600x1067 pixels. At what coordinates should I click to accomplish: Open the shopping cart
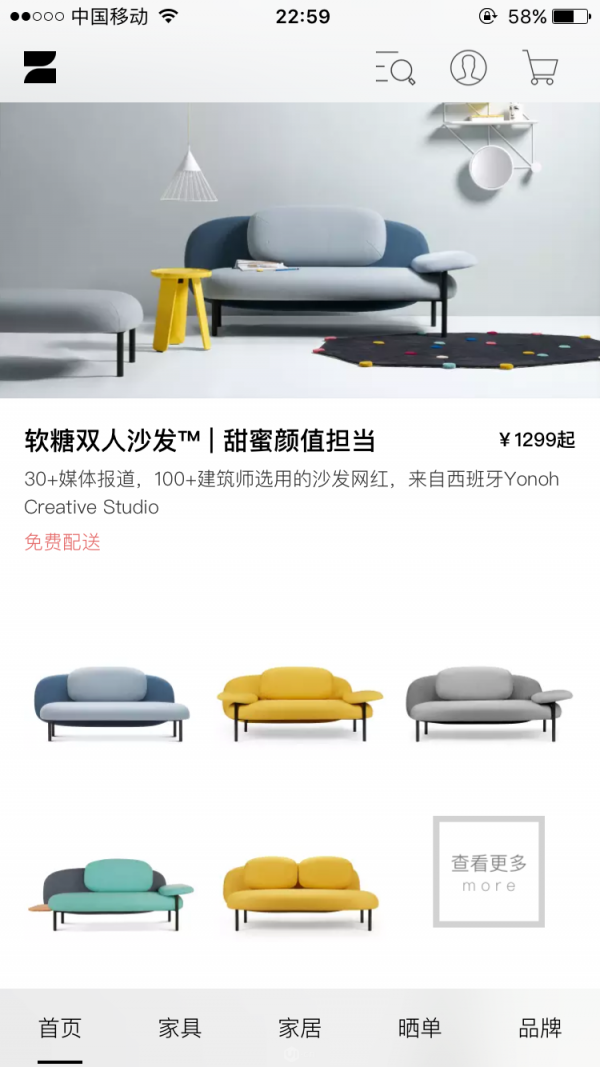click(540, 68)
